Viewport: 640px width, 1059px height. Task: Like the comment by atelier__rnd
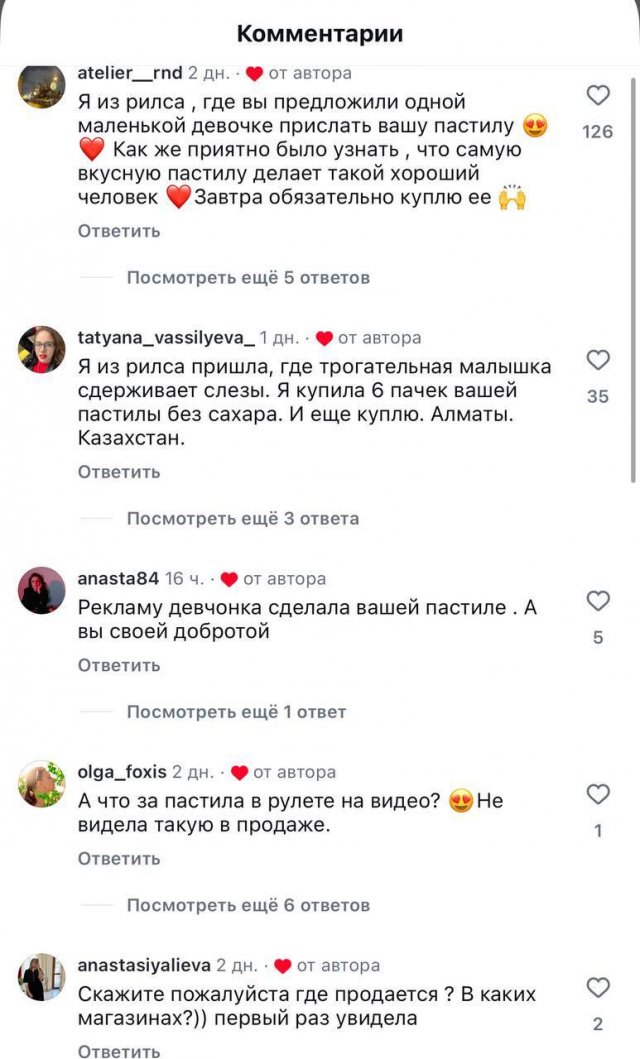pos(597,96)
